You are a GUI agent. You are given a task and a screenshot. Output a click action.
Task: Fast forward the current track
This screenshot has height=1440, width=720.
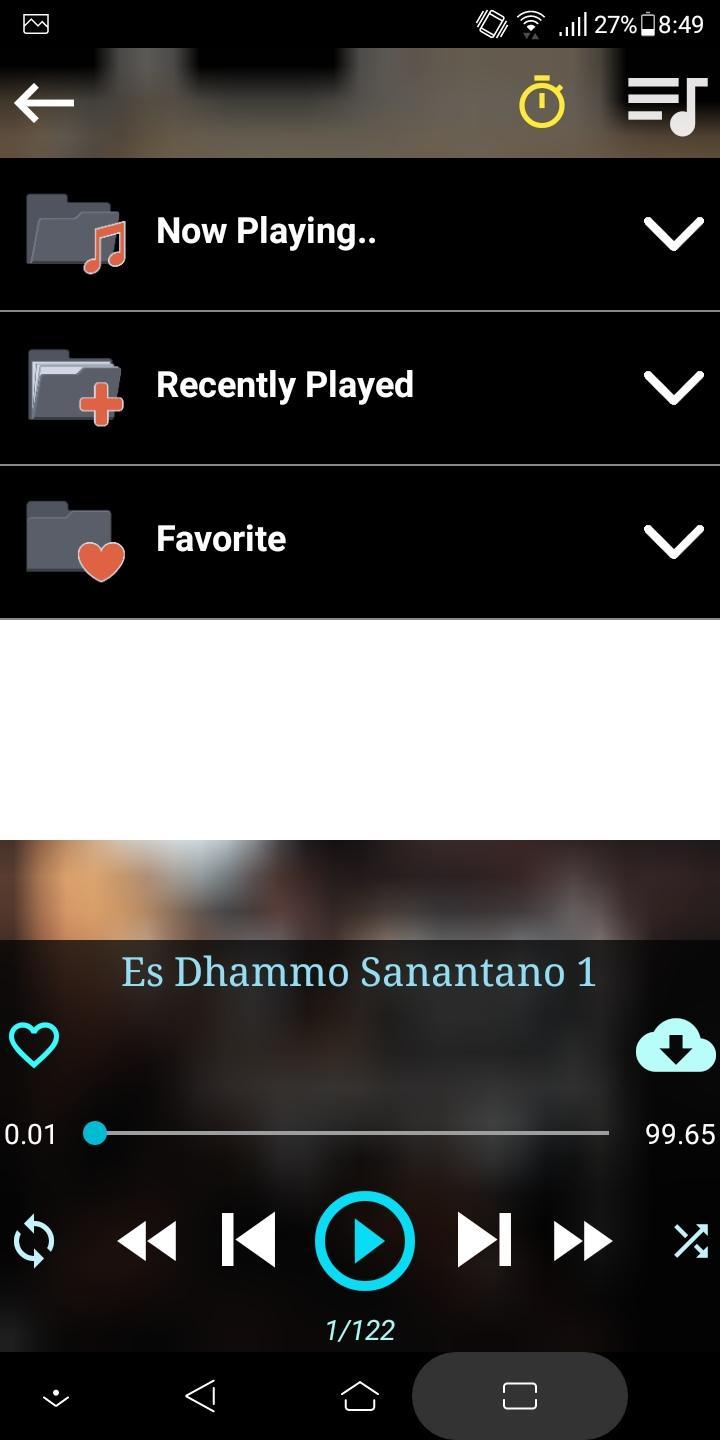coord(583,1242)
